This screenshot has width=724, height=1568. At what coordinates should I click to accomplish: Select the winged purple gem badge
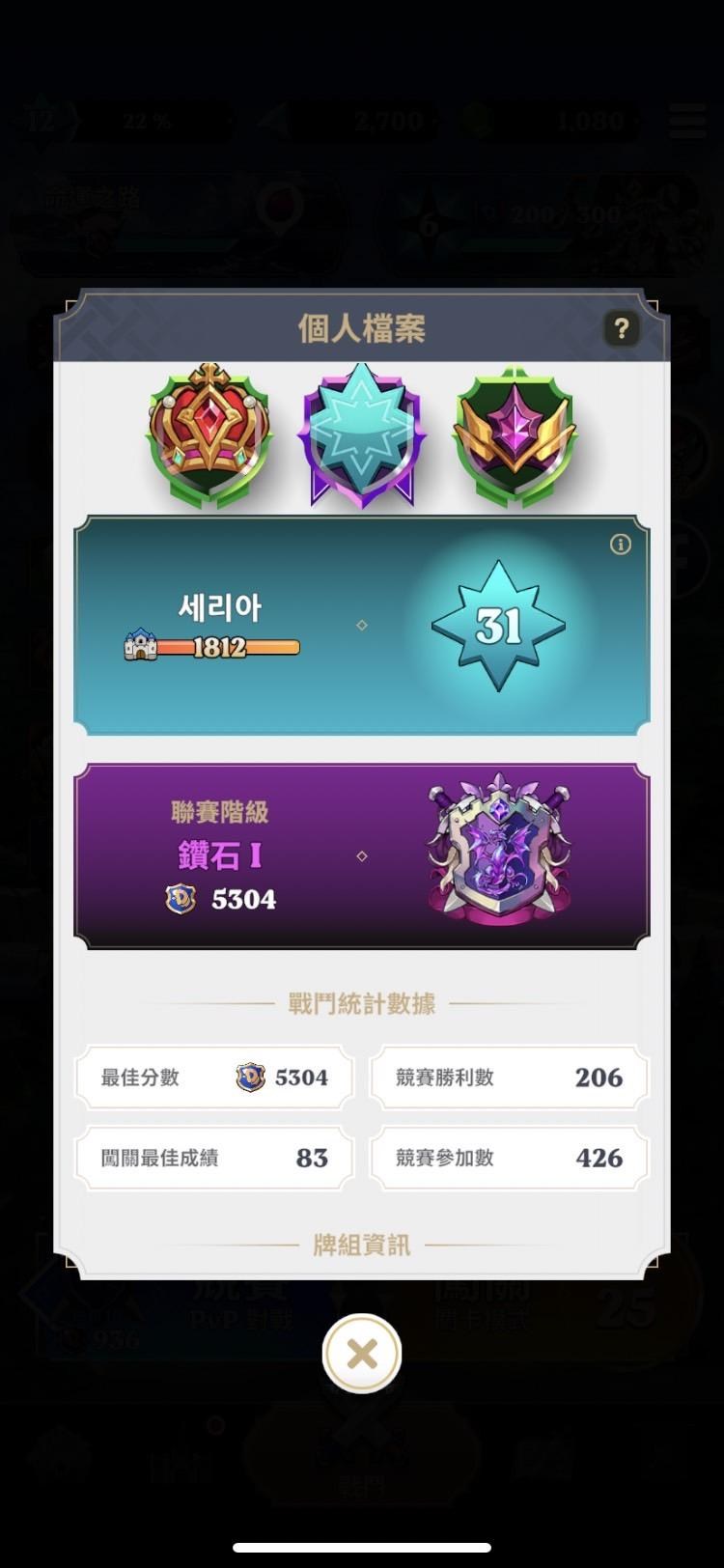click(x=515, y=435)
